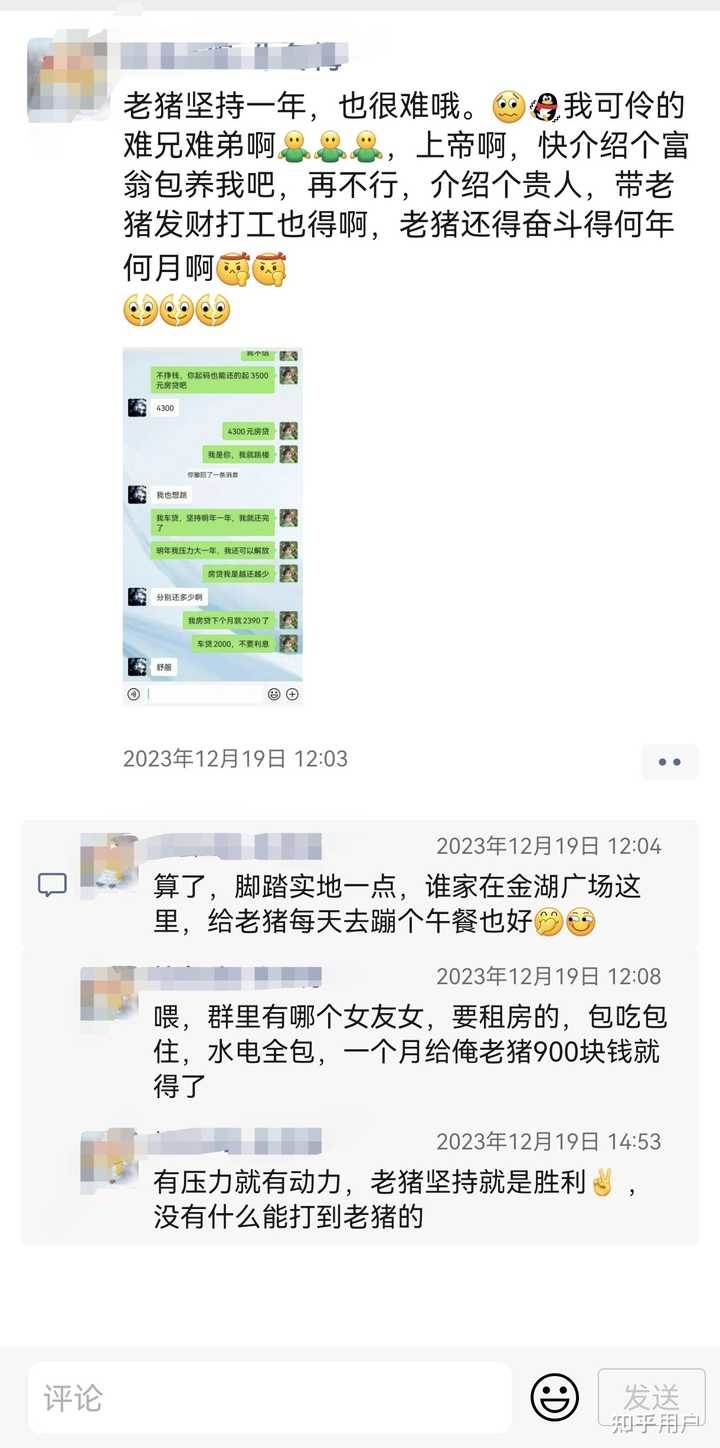The width and height of the screenshot is (720, 1448).
Task: Open the two-dot like and comment menu
Action: (x=669, y=762)
